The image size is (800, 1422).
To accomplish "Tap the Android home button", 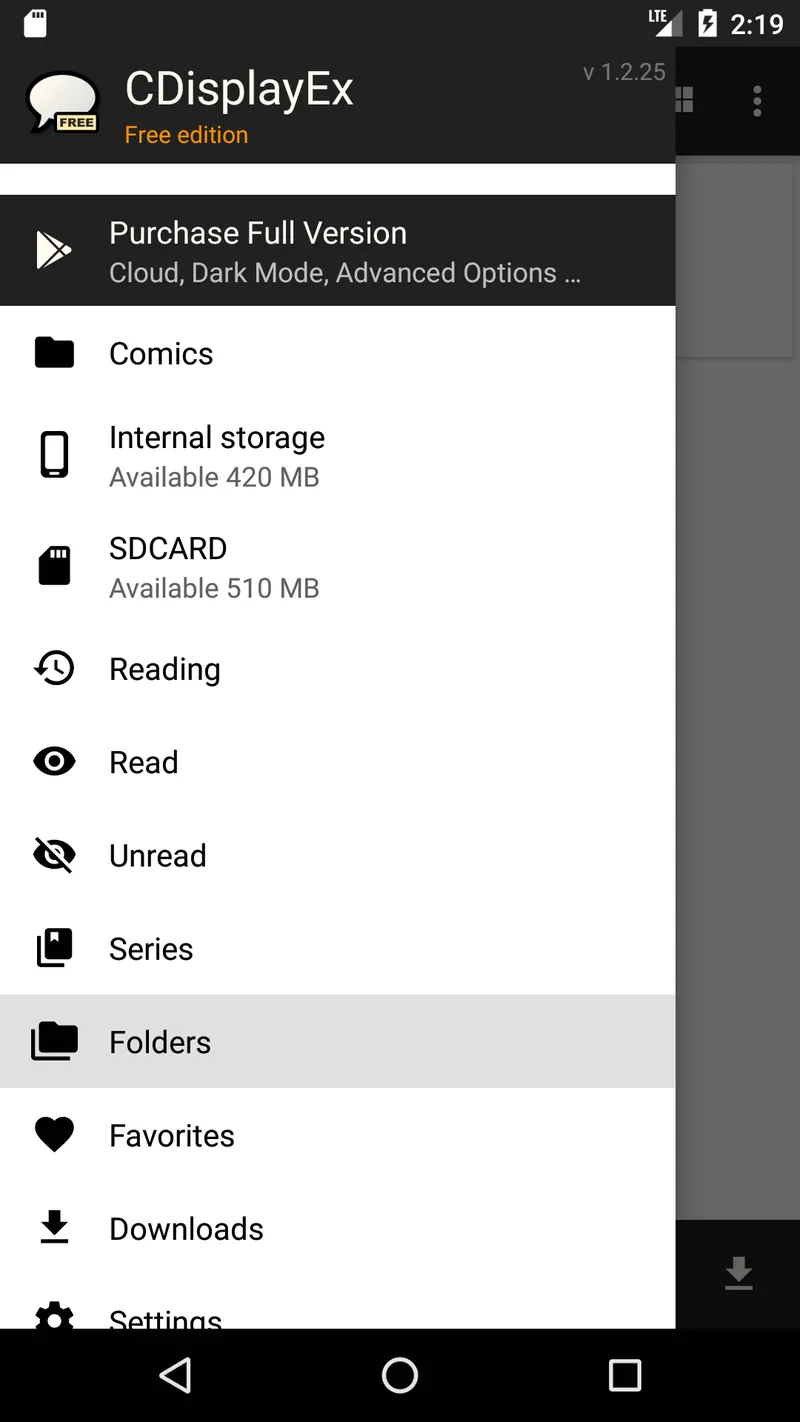I will point(400,1374).
